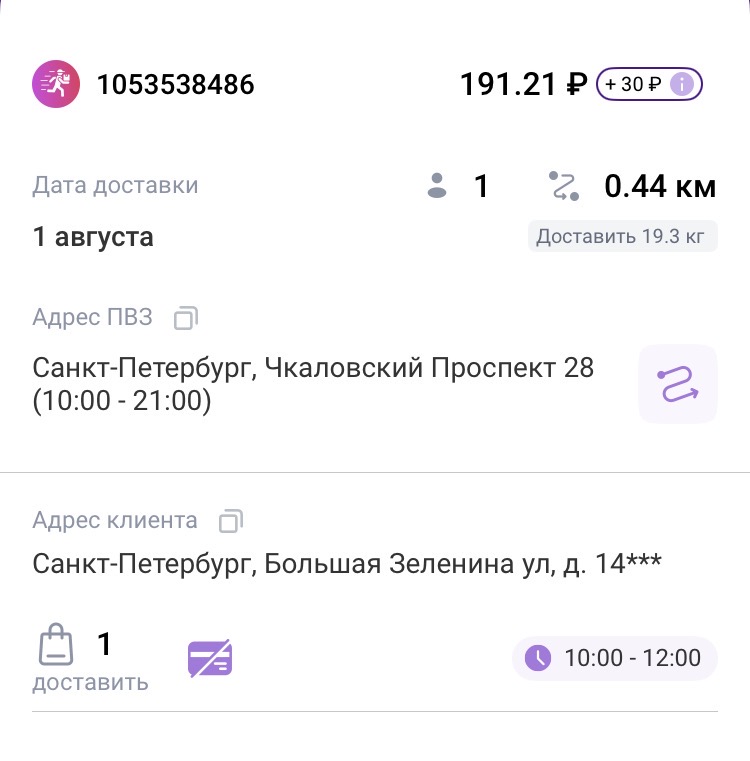The height and width of the screenshot is (761, 750).
Task: Open route to Чкаловский Проспект 28
Action: click(678, 384)
